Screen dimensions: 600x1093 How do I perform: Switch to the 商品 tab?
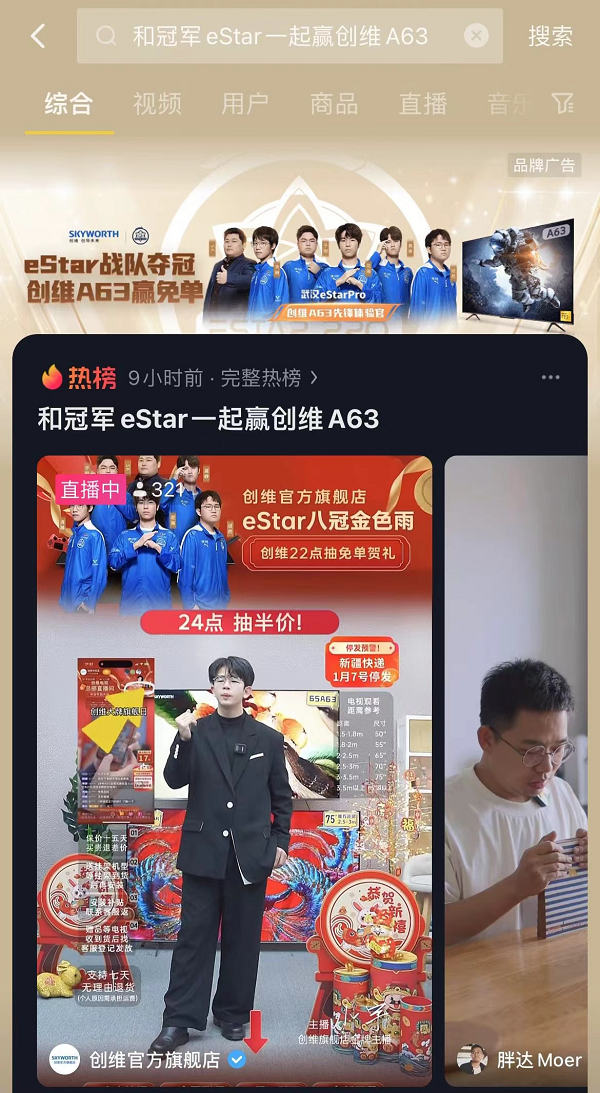pos(333,103)
